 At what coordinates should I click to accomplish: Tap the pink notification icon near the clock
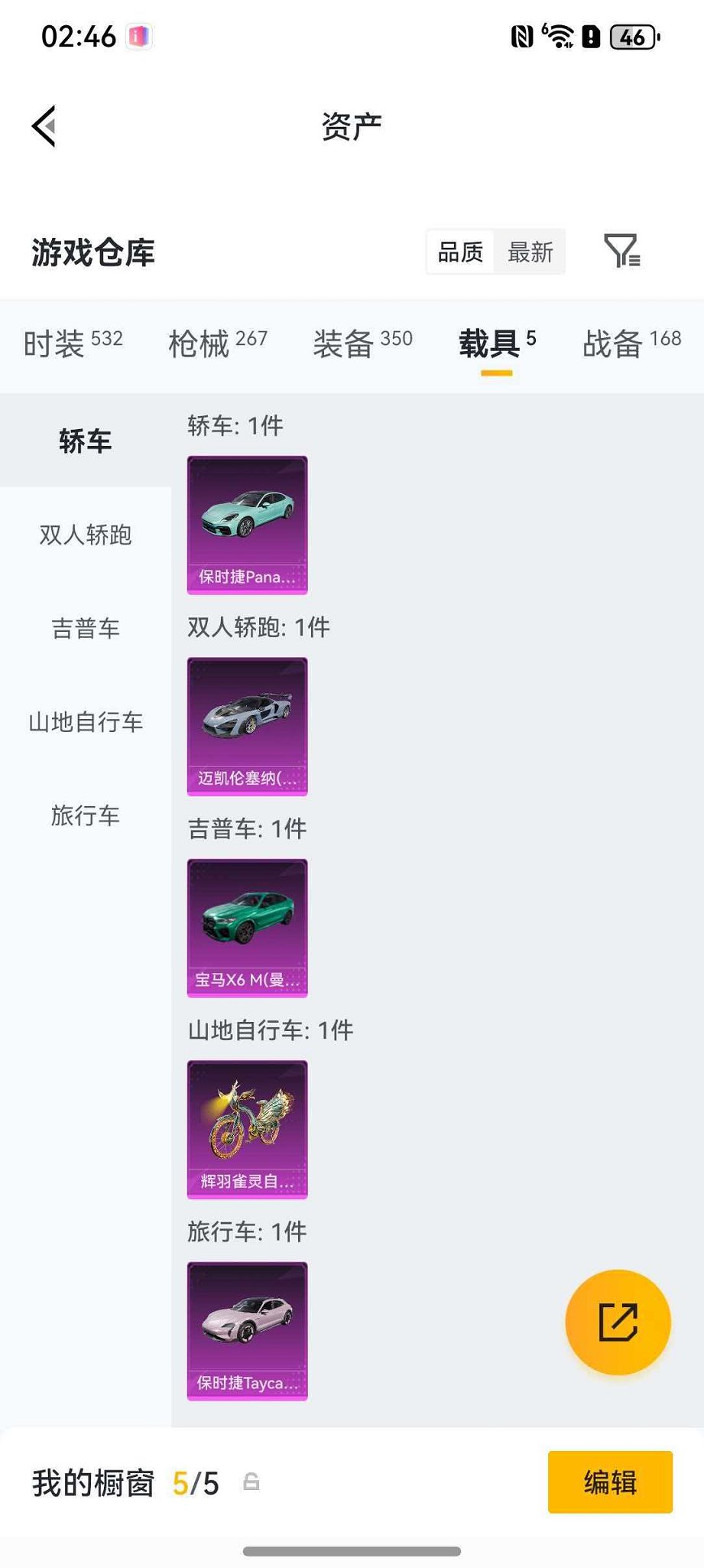[x=138, y=36]
